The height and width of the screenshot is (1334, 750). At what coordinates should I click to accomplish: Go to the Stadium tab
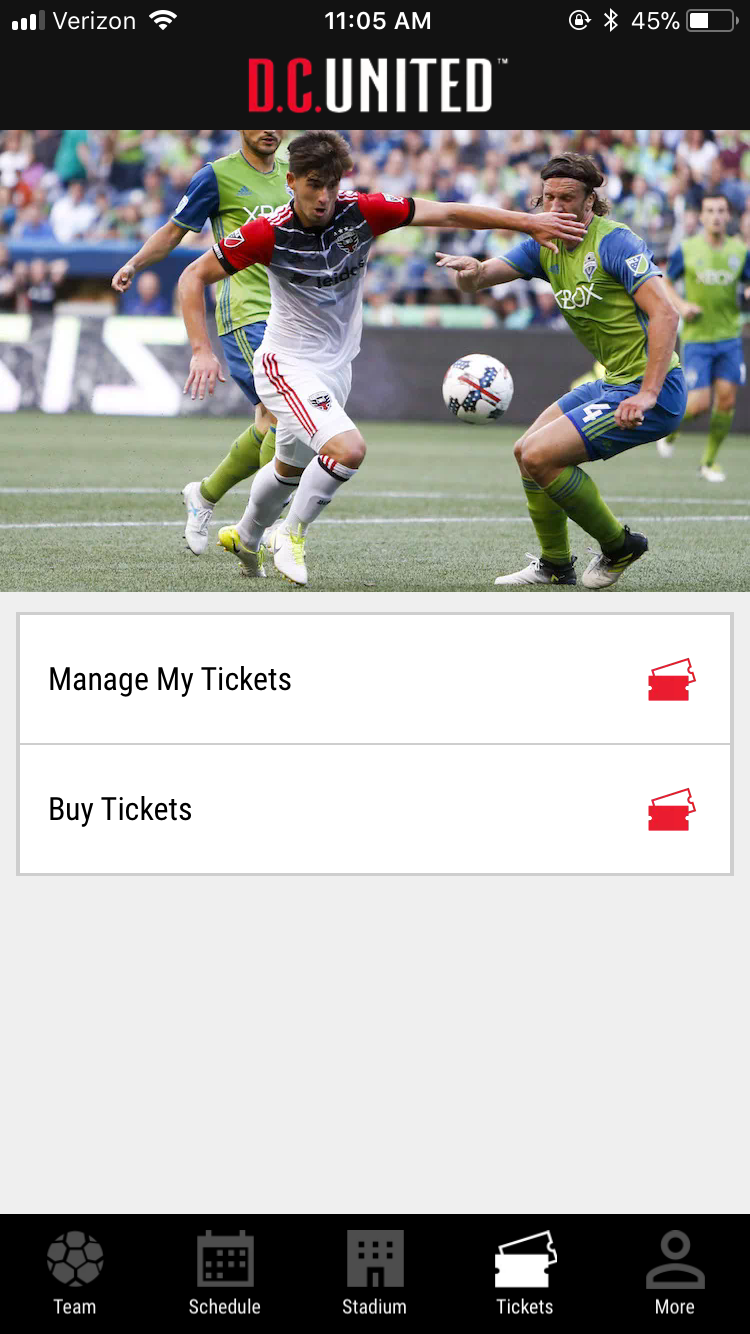[x=375, y=1272]
